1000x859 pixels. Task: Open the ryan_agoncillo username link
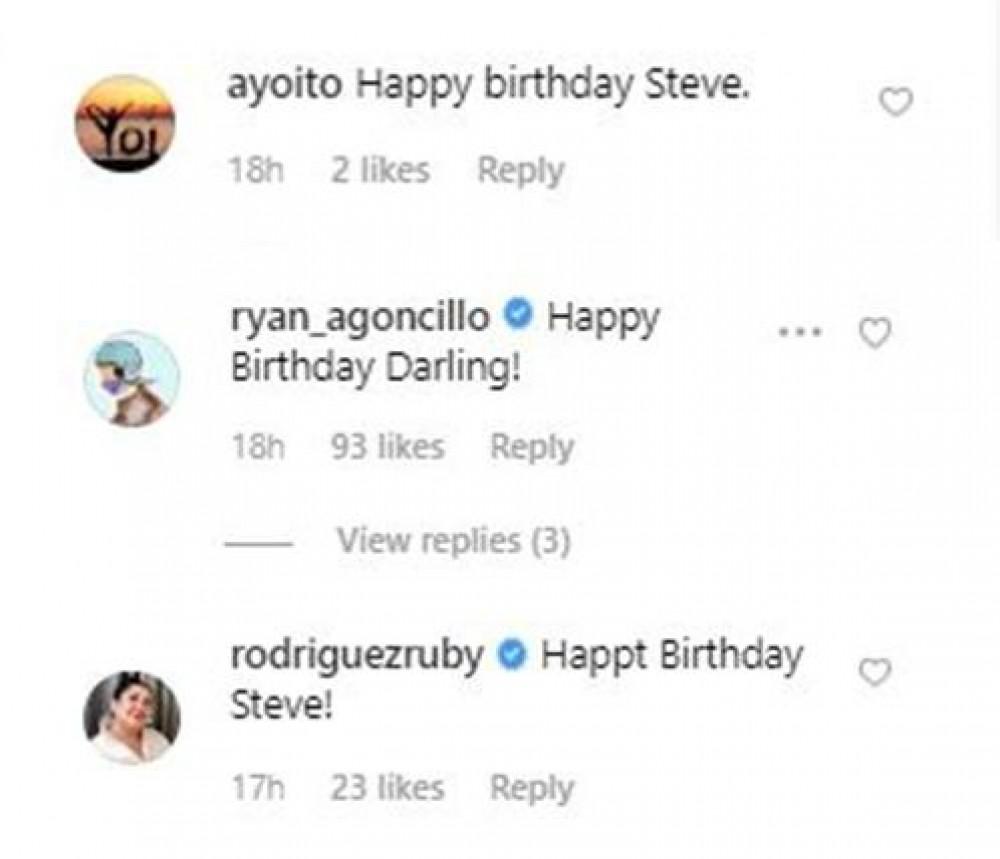(360, 318)
